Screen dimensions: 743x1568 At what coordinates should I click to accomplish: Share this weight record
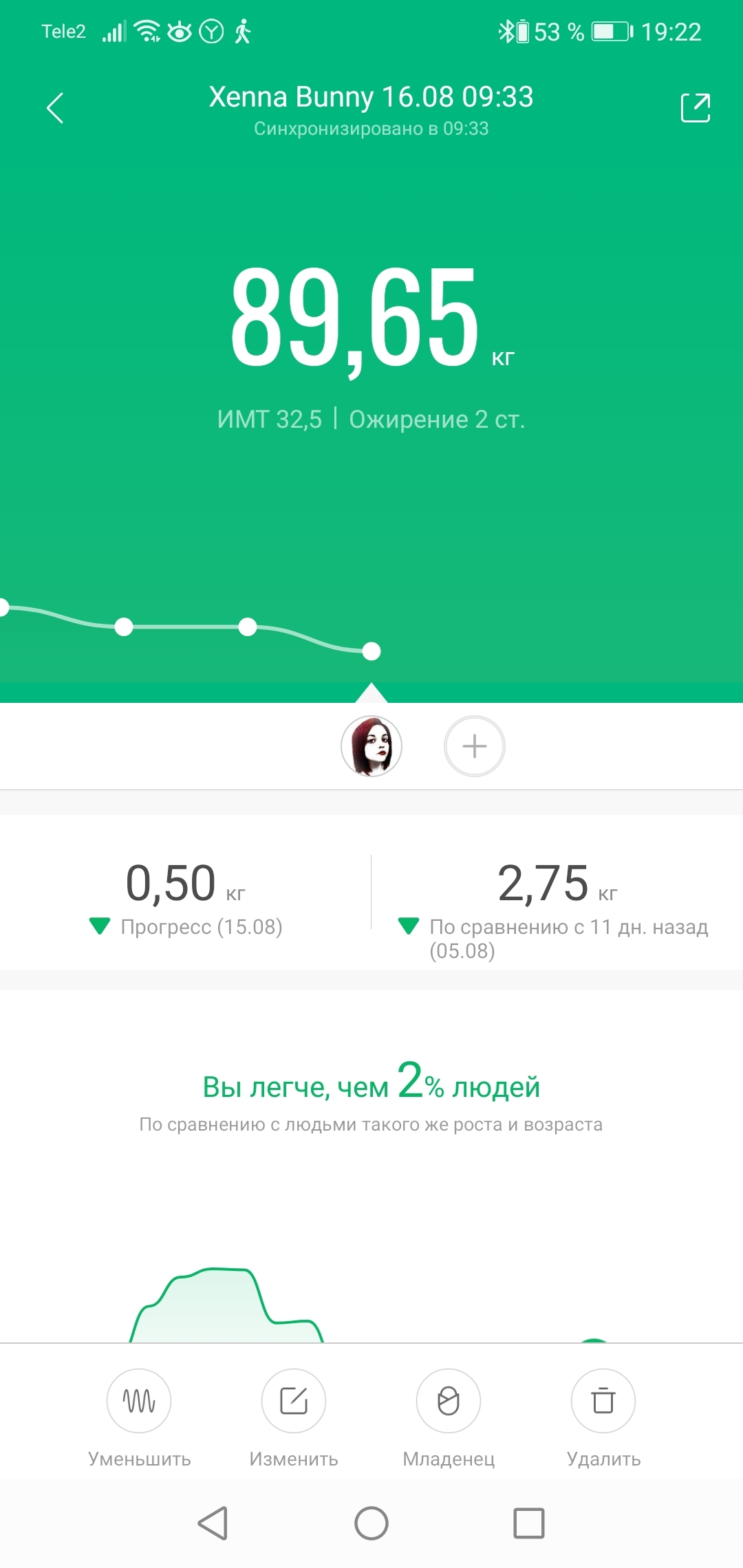point(695,108)
